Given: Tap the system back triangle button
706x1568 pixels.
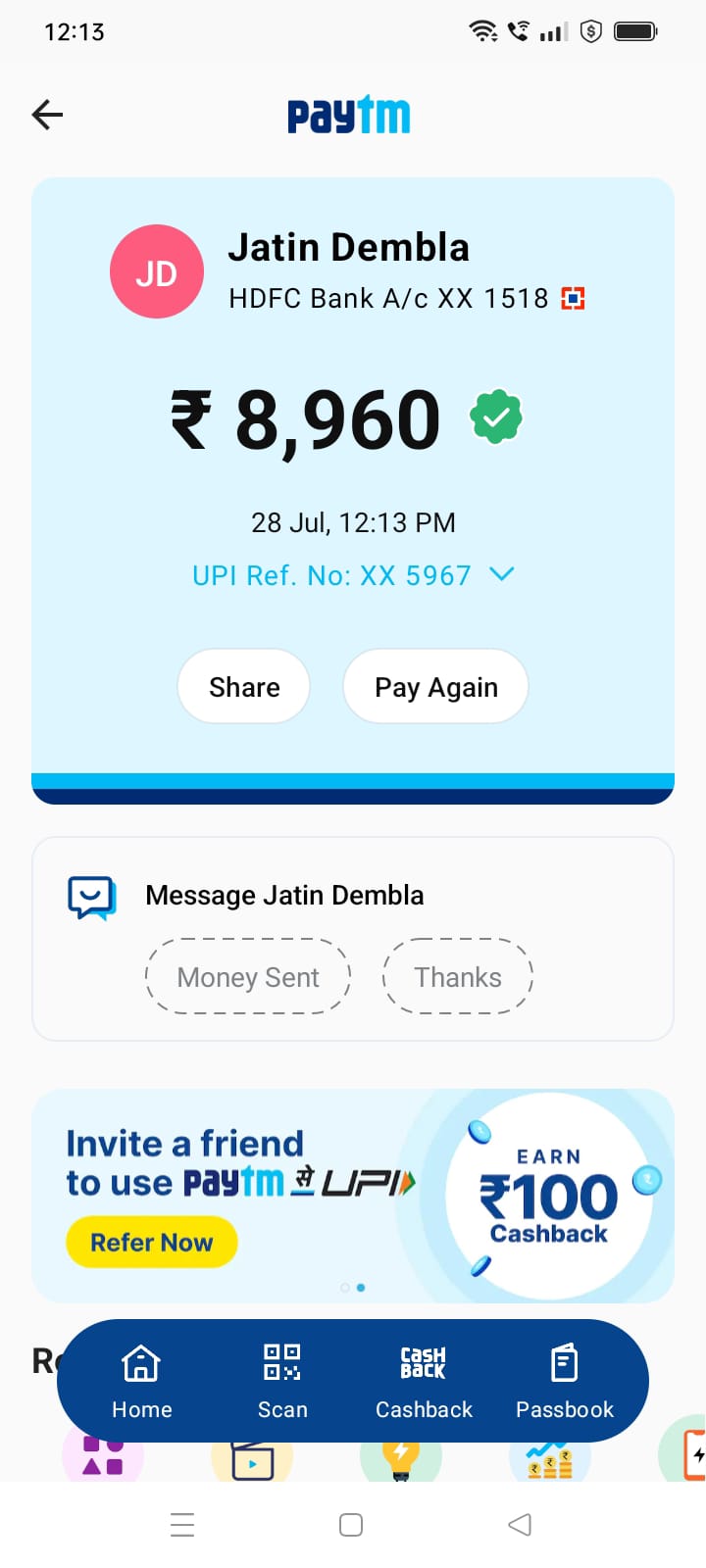Looking at the screenshot, I should pyautogui.click(x=520, y=1525).
